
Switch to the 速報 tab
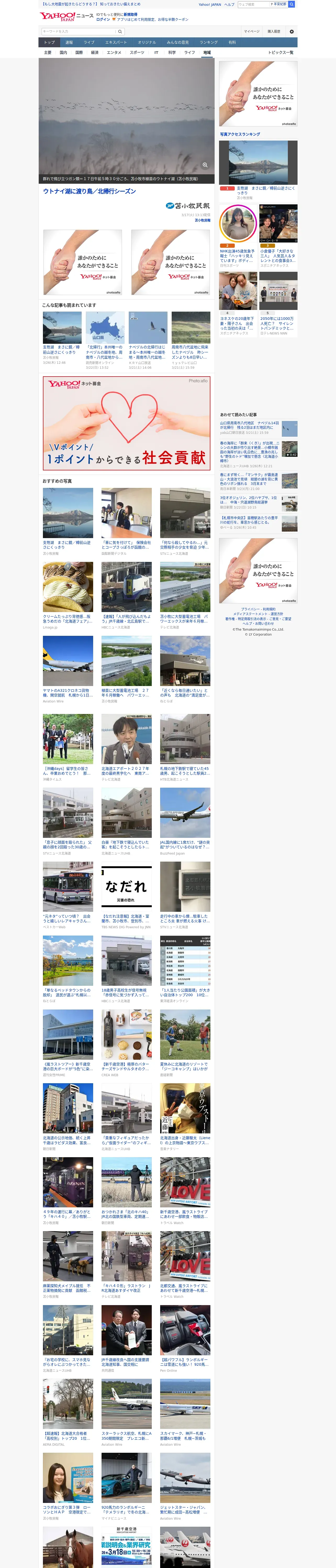pyautogui.click(x=69, y=43)
